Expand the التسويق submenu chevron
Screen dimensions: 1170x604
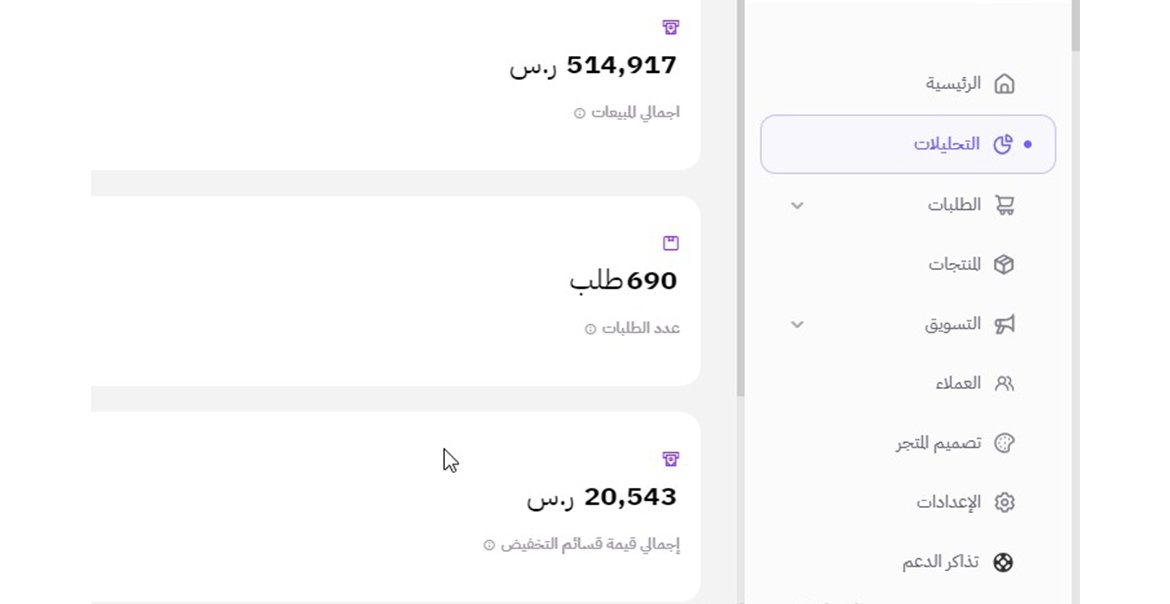point(797,324)
